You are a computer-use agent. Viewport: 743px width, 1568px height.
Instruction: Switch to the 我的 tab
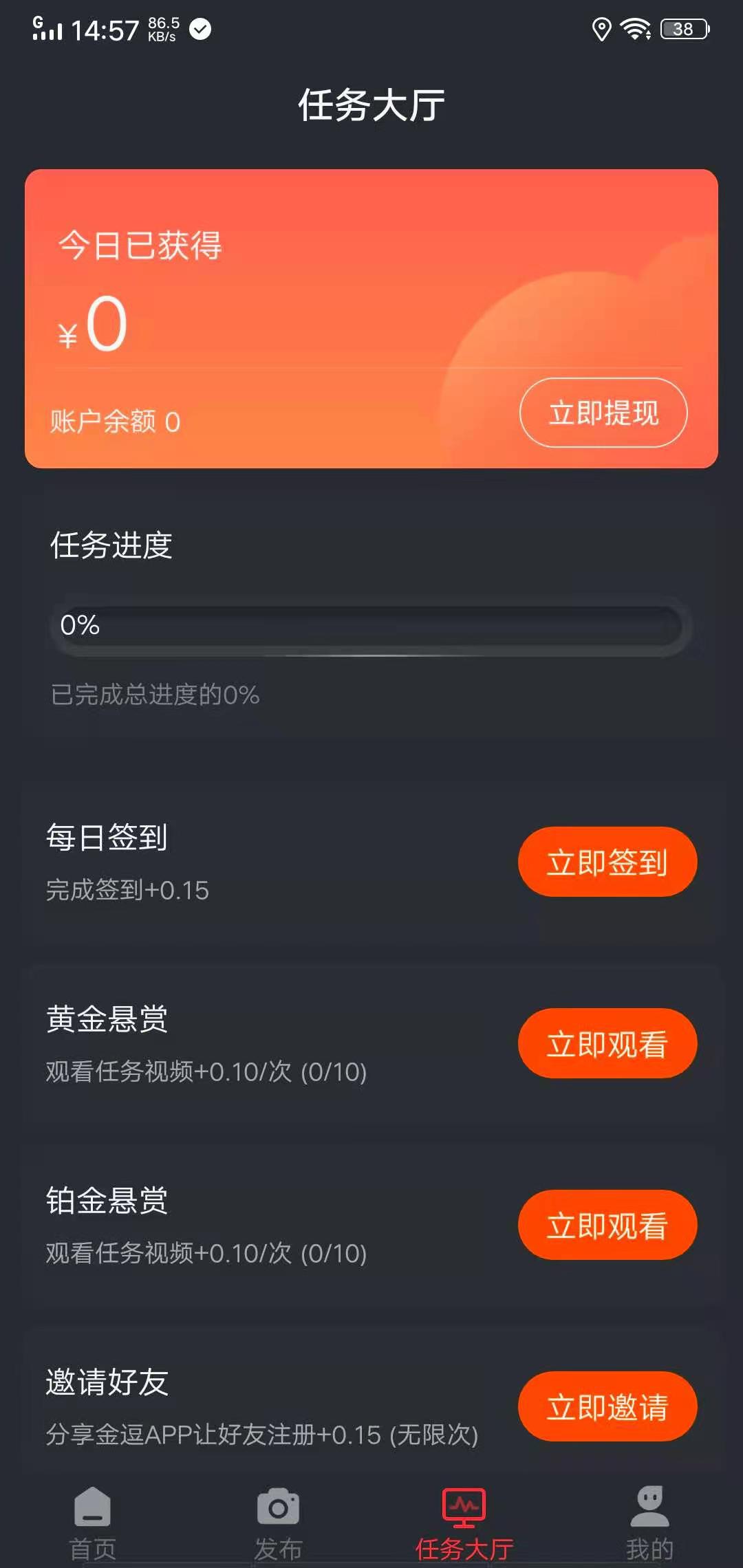pyautogui.click(x=650, y=1523)
